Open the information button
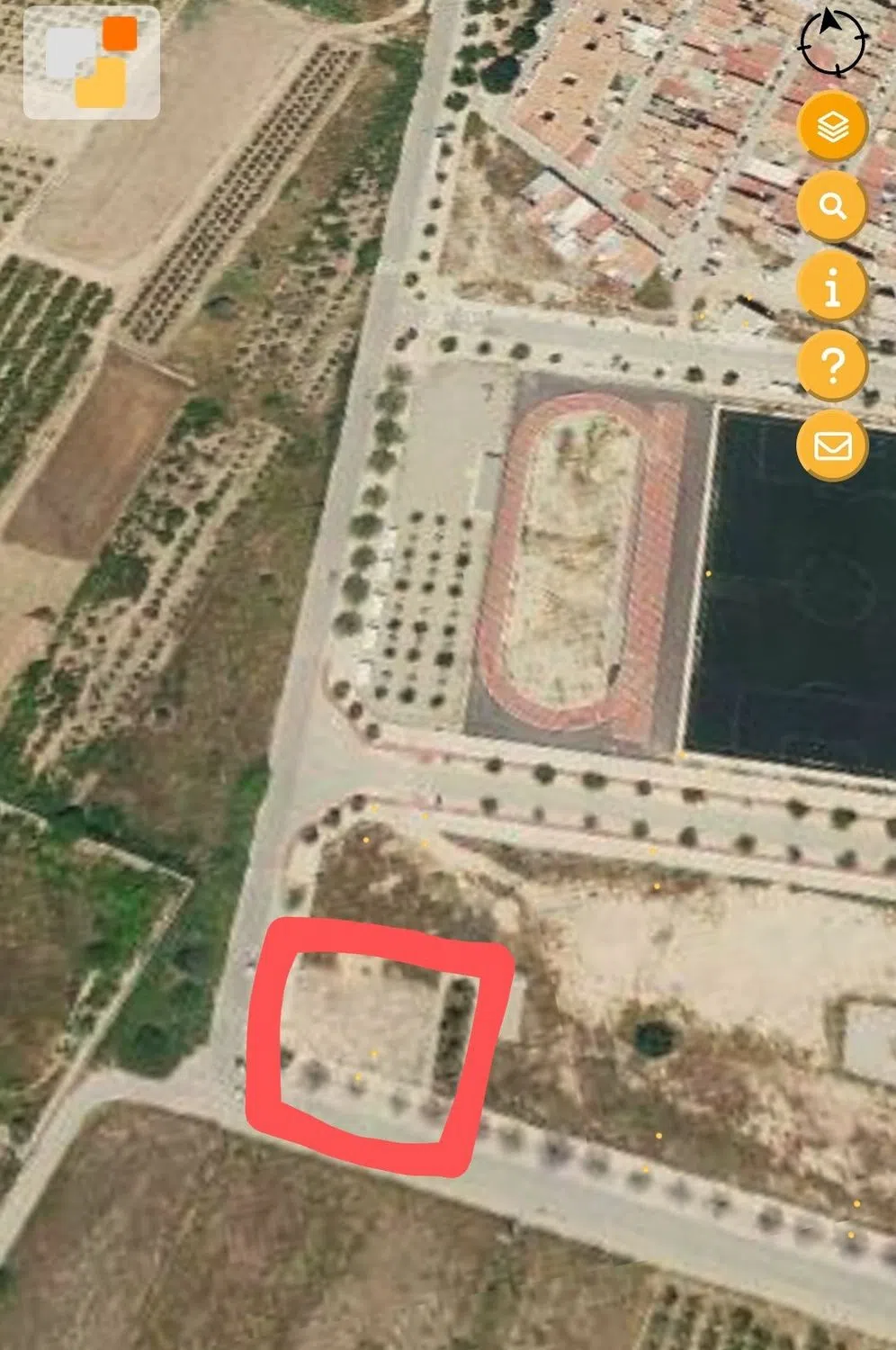896x1350 pixels. [x=833, y=287]
